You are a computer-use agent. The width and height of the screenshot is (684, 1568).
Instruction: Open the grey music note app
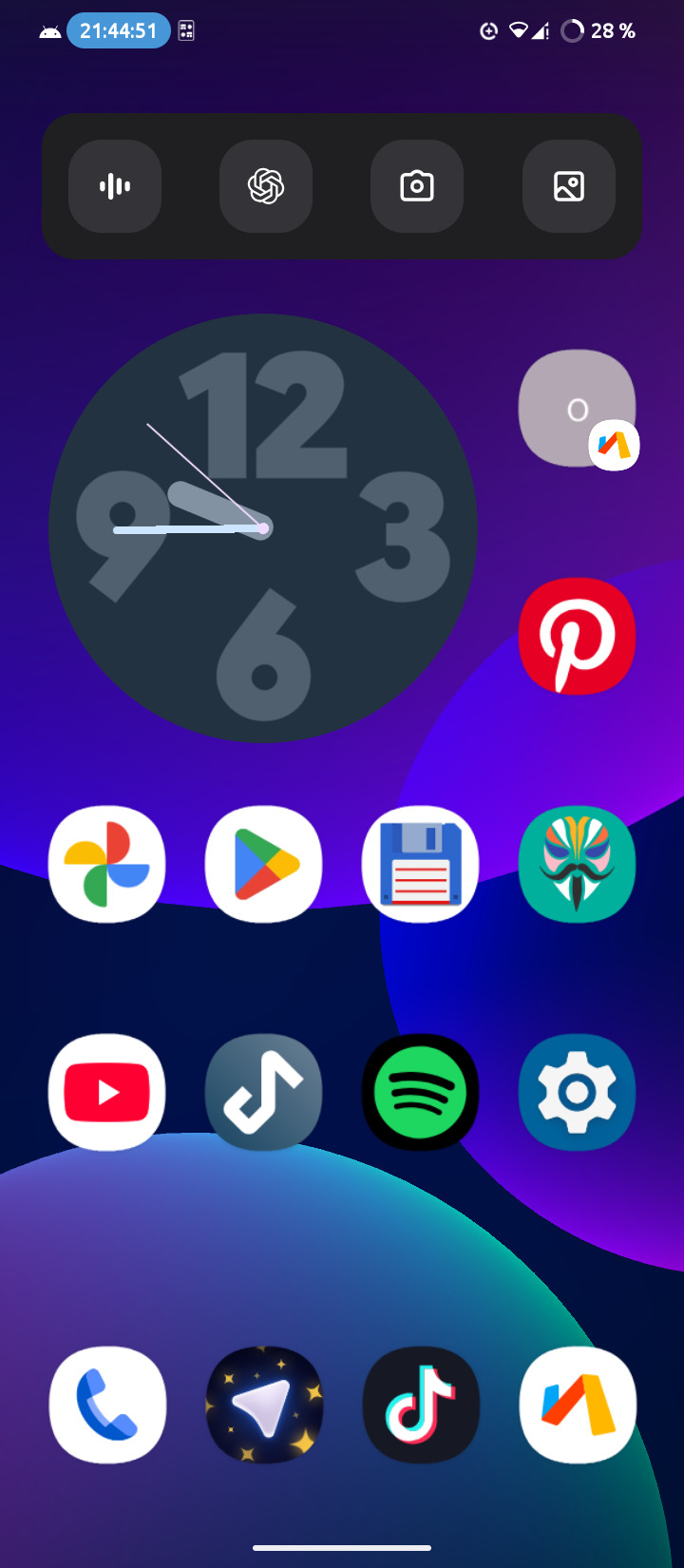point(263,1092)
